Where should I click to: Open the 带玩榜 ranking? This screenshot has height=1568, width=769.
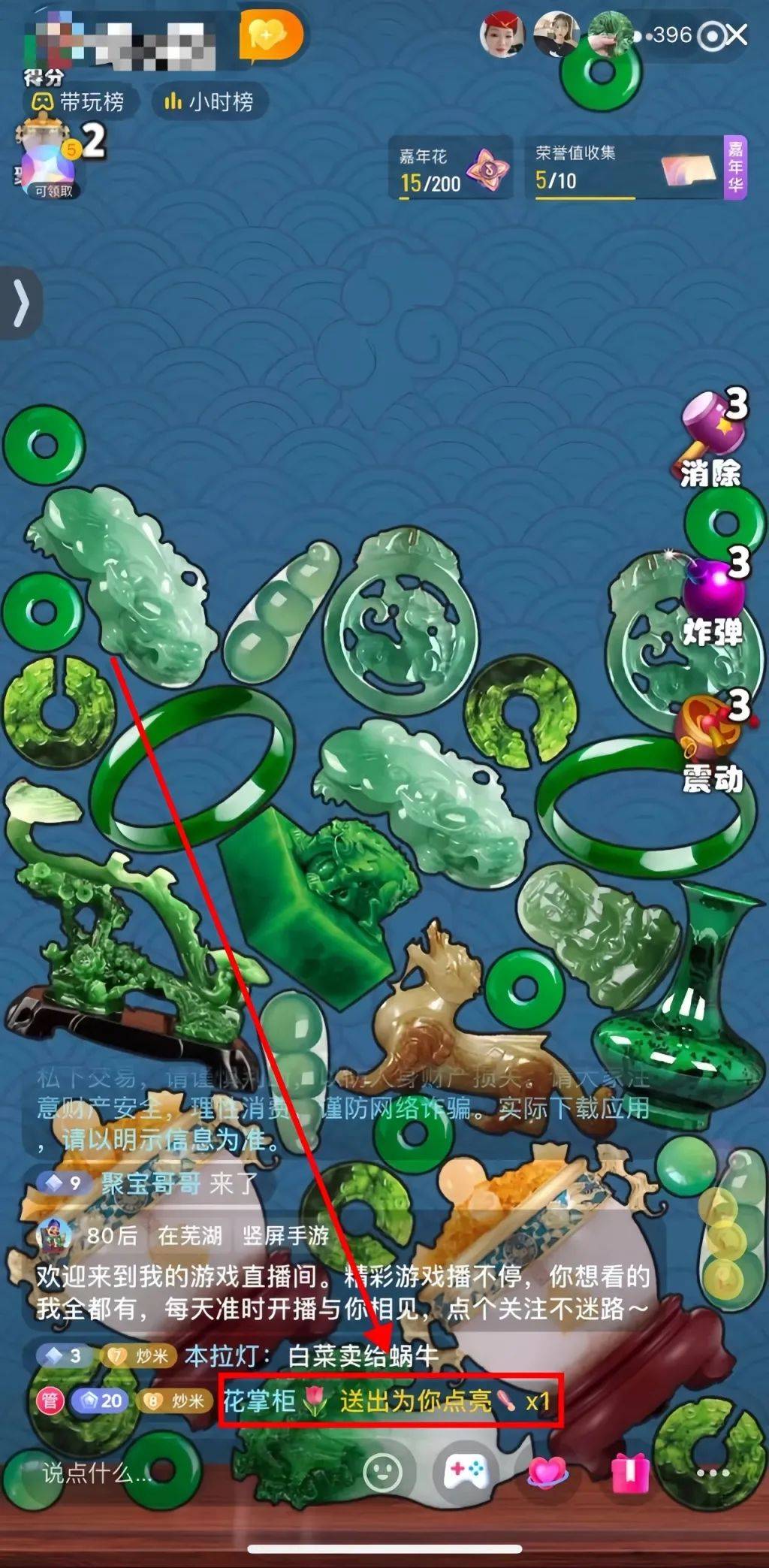(x=79, y=101)
